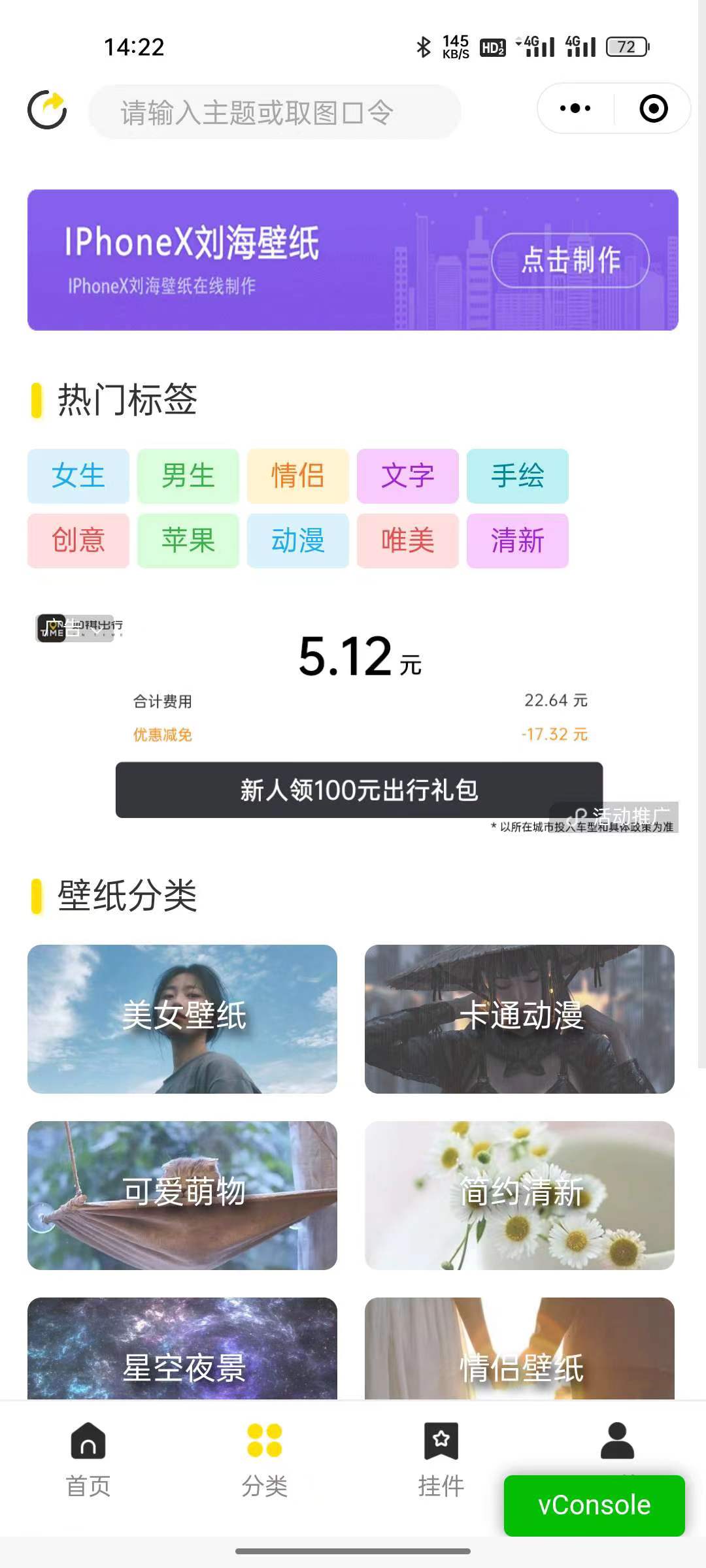Tap 点击制作 on the iPhoneX banner
The width and height of the screenshot is (706, 1568).
[x=570, y=260]
